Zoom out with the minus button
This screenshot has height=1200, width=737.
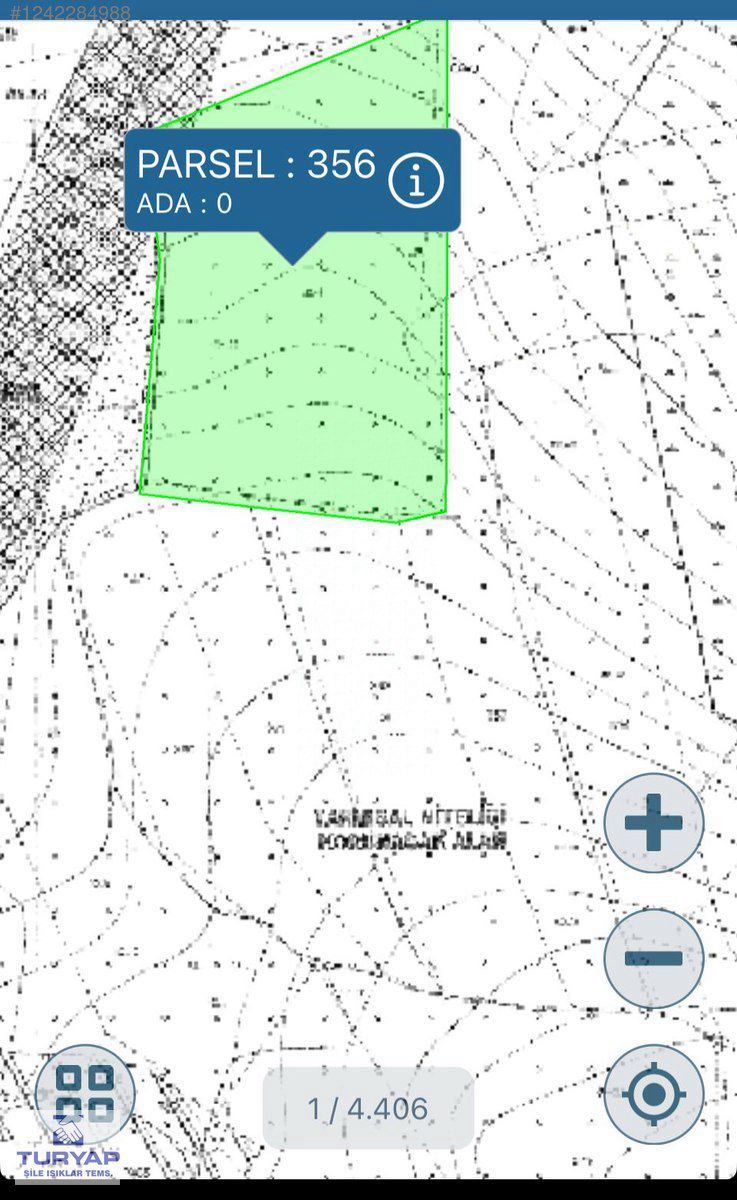tap(654, 958)
